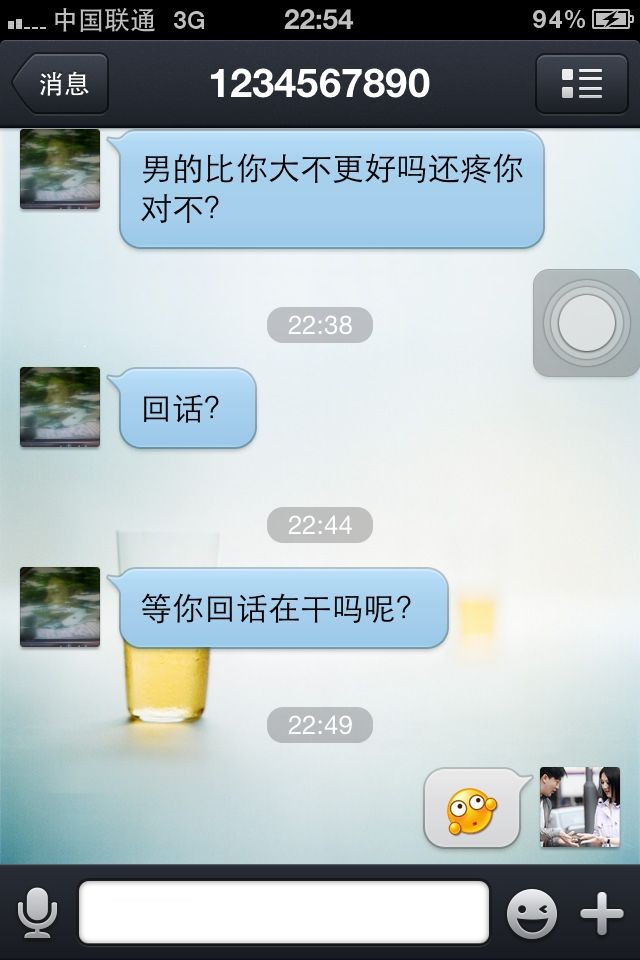Open my avatar beside the emoji reply
This screenshot has width=640, height=960.
pos(580,807)
